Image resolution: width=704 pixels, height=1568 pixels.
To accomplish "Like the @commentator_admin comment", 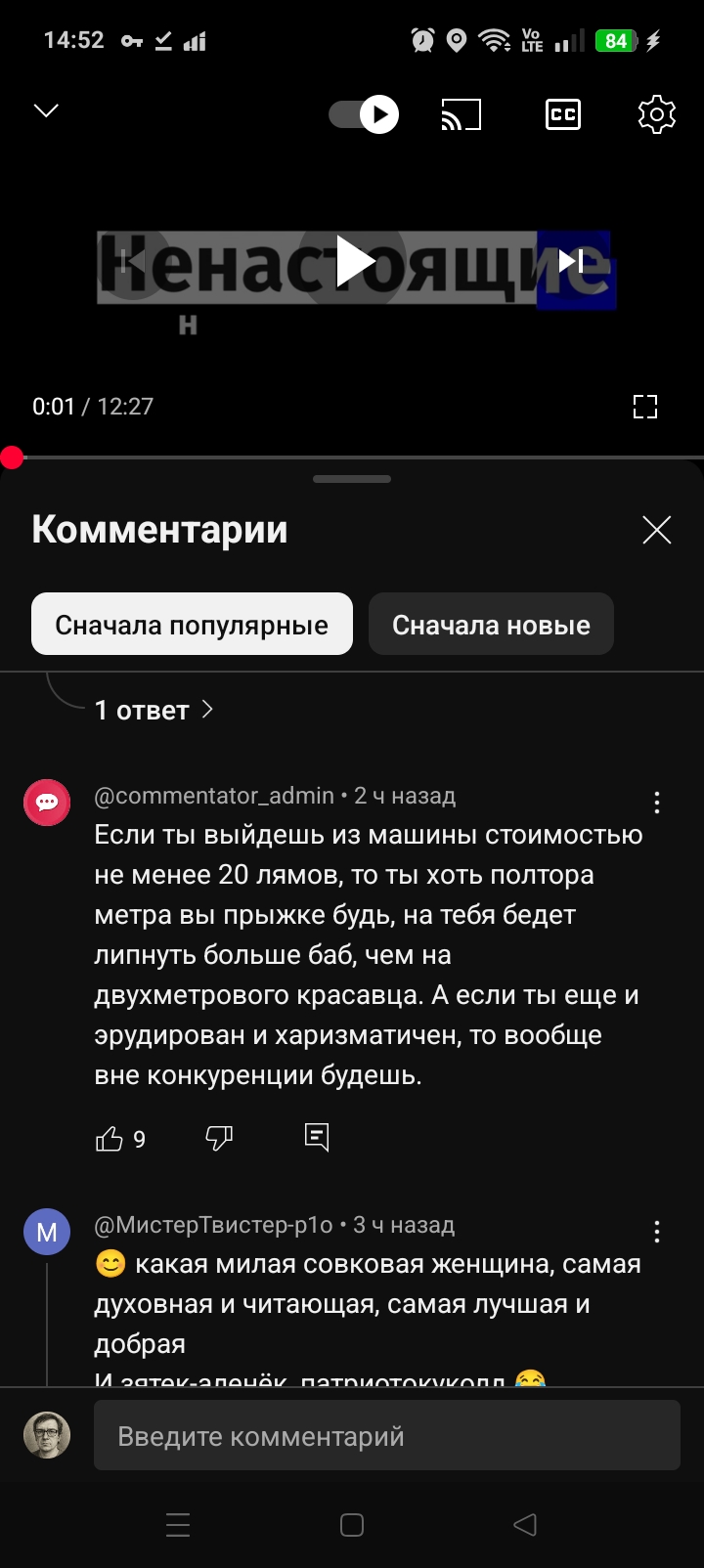I will pyautogui.click(x=110, y=1138).
